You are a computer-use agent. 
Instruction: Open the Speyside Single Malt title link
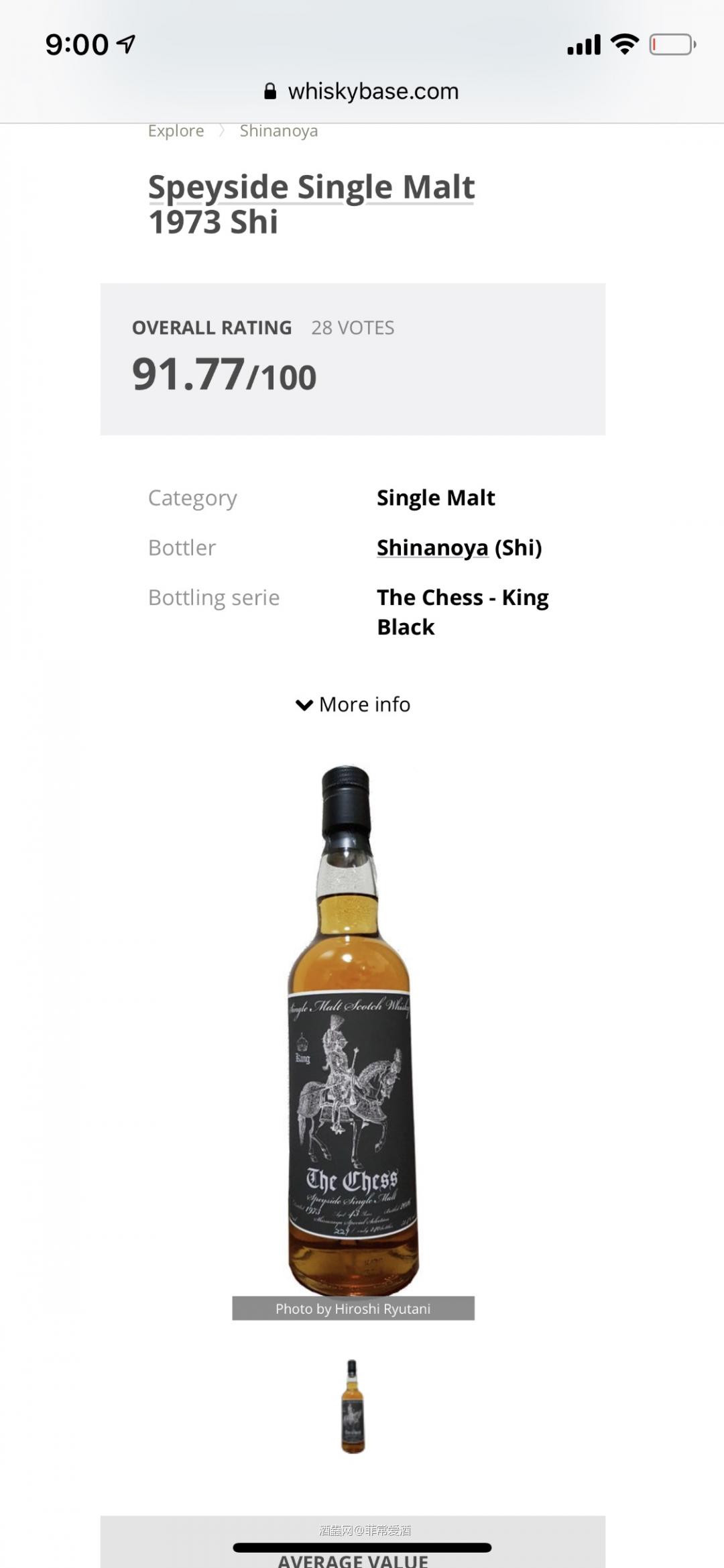[x=311, y=187]
